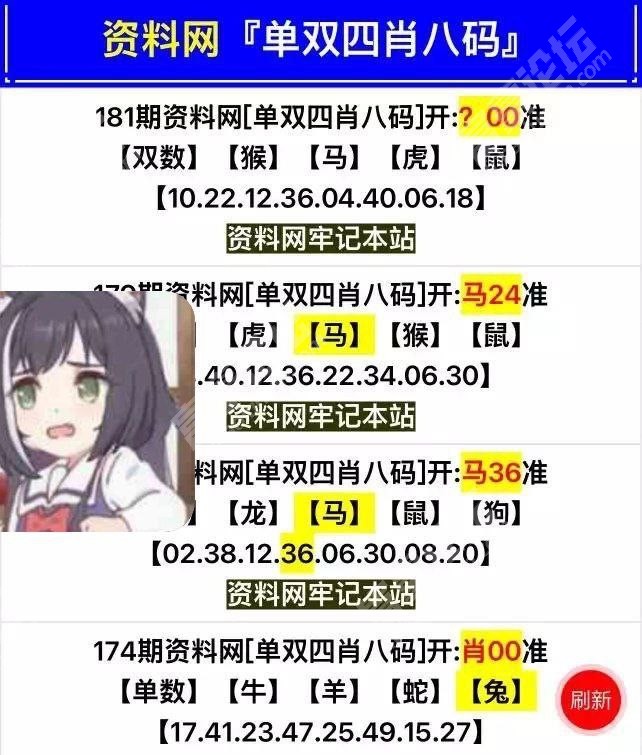Tap the red 刷新 refresh button
The image size is (642, 755).
(x=590, y=699)
